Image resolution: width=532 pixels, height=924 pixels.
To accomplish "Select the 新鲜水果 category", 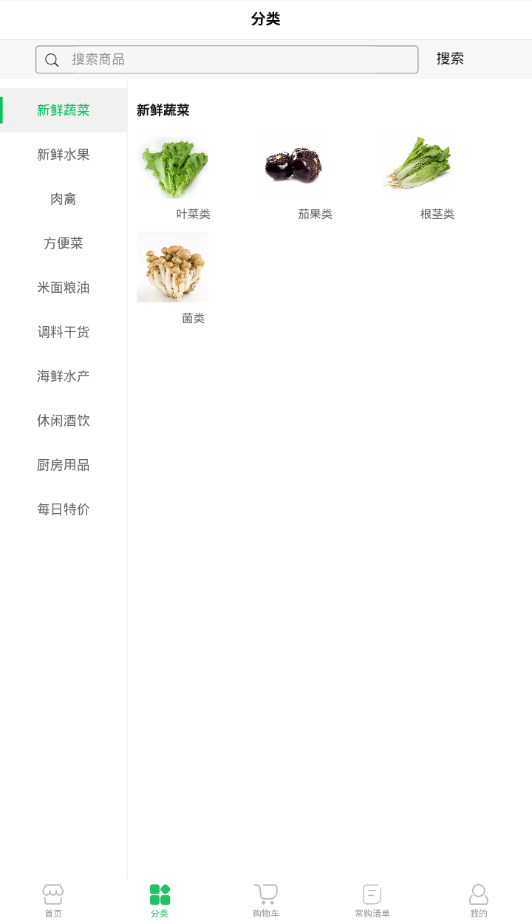I will pyautogui.click(x=63, y=154).
